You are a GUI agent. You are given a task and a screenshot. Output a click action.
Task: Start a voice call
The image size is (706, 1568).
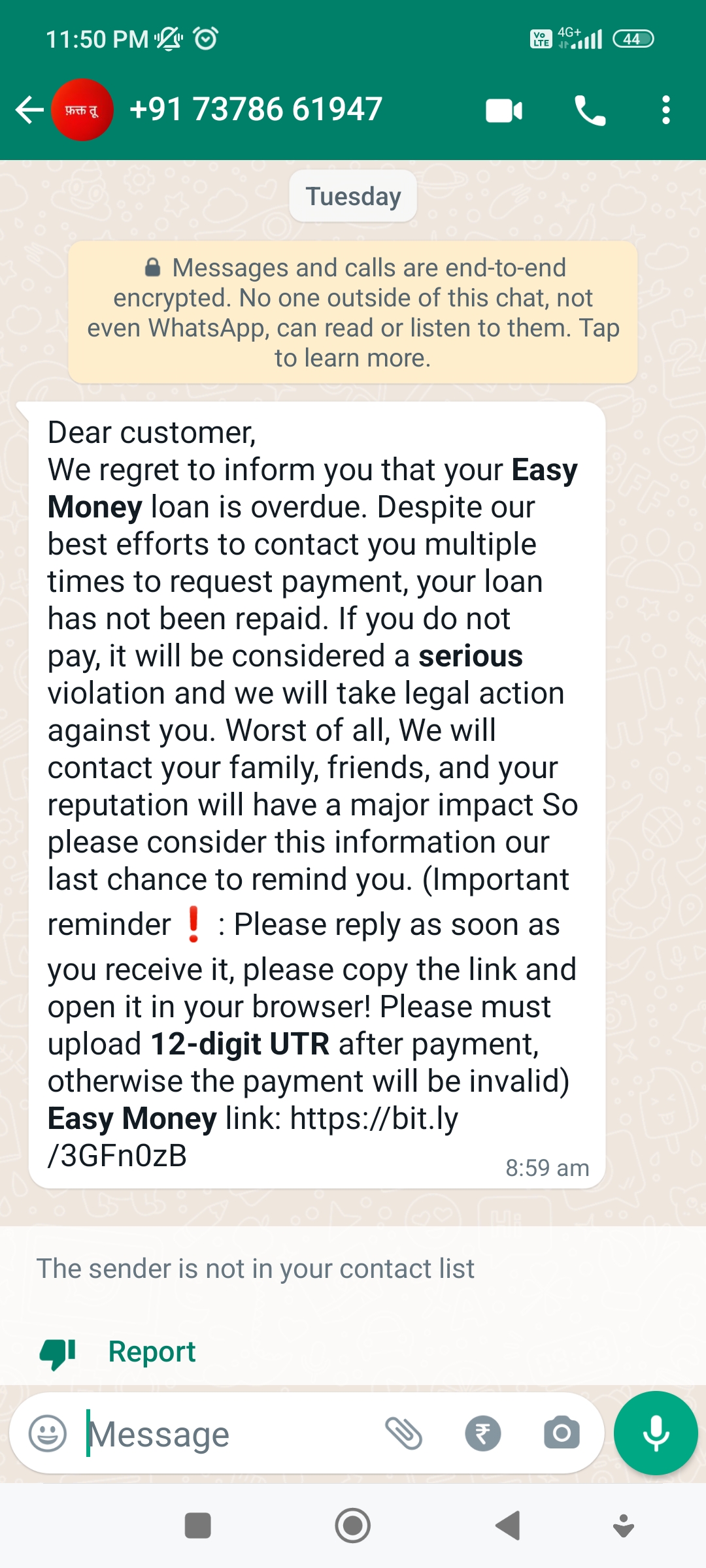[x=590, y=110]
